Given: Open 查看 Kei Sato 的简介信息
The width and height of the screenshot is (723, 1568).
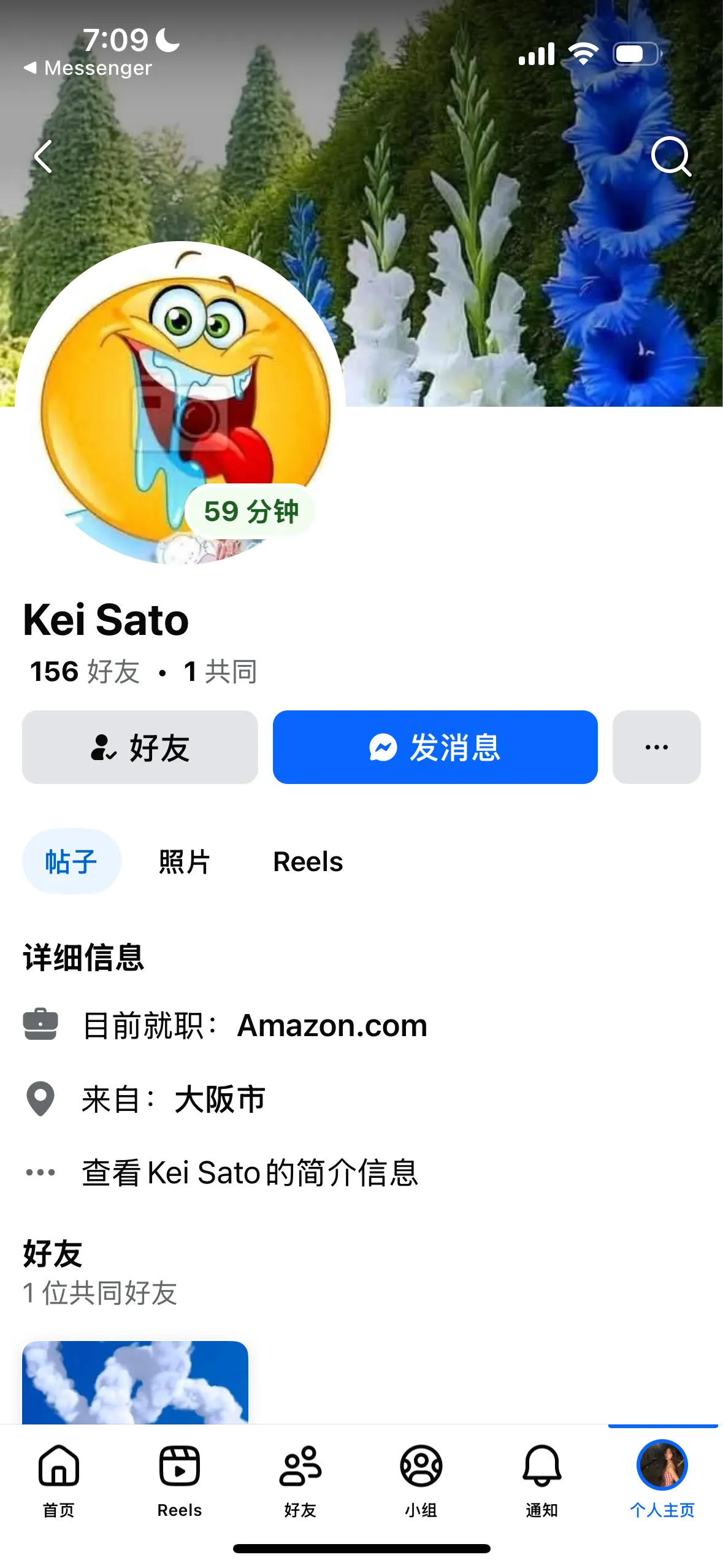Looking at the screenshot, I should click(x=250, y=1172).
